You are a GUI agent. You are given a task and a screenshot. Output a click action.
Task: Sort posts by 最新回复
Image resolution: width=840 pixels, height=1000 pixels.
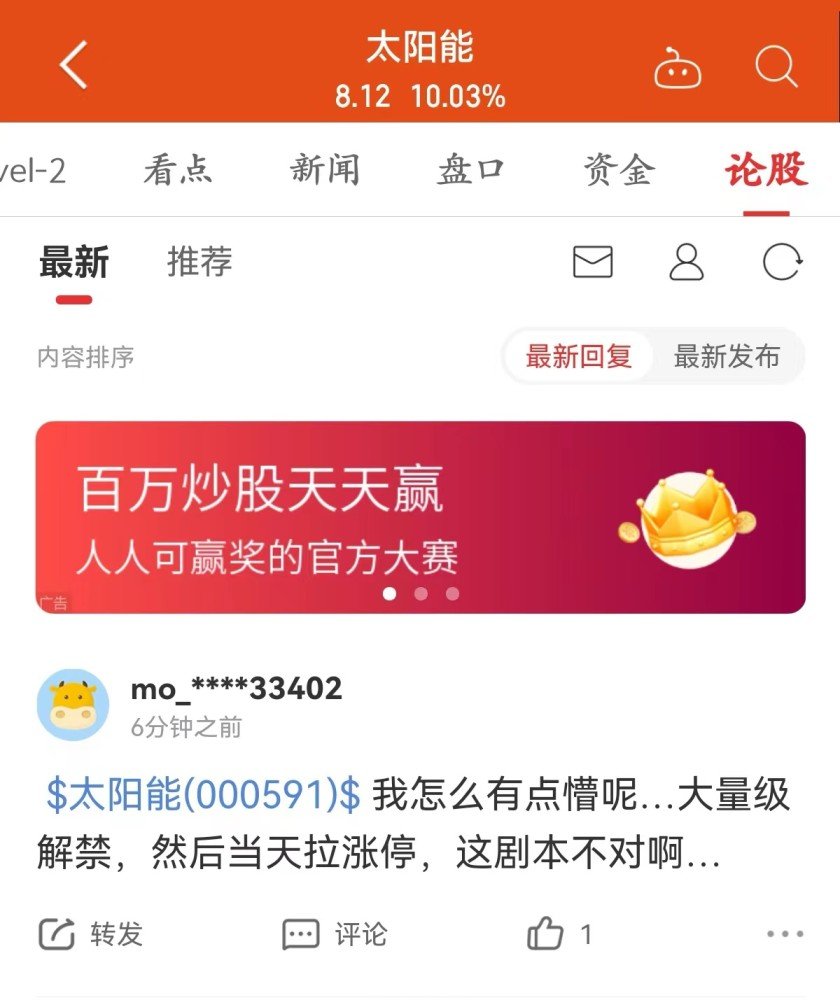tap(579, 357)
